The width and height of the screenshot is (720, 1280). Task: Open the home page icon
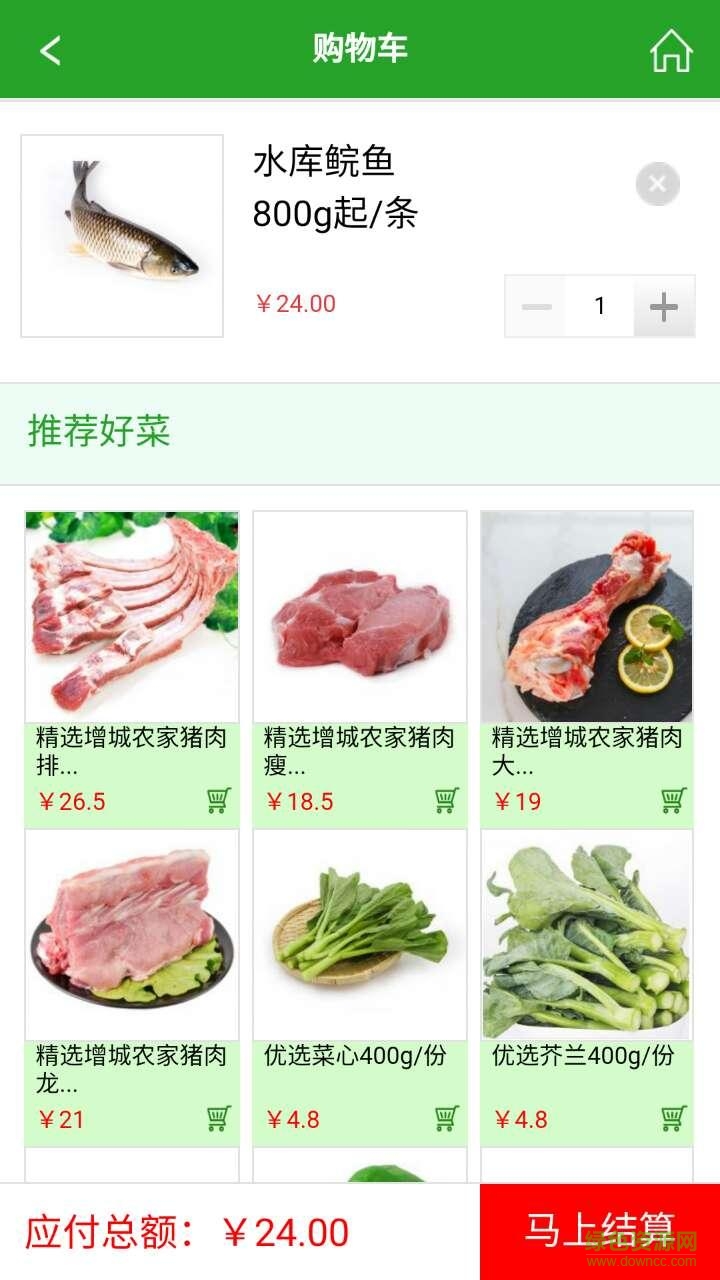point(671,50)
